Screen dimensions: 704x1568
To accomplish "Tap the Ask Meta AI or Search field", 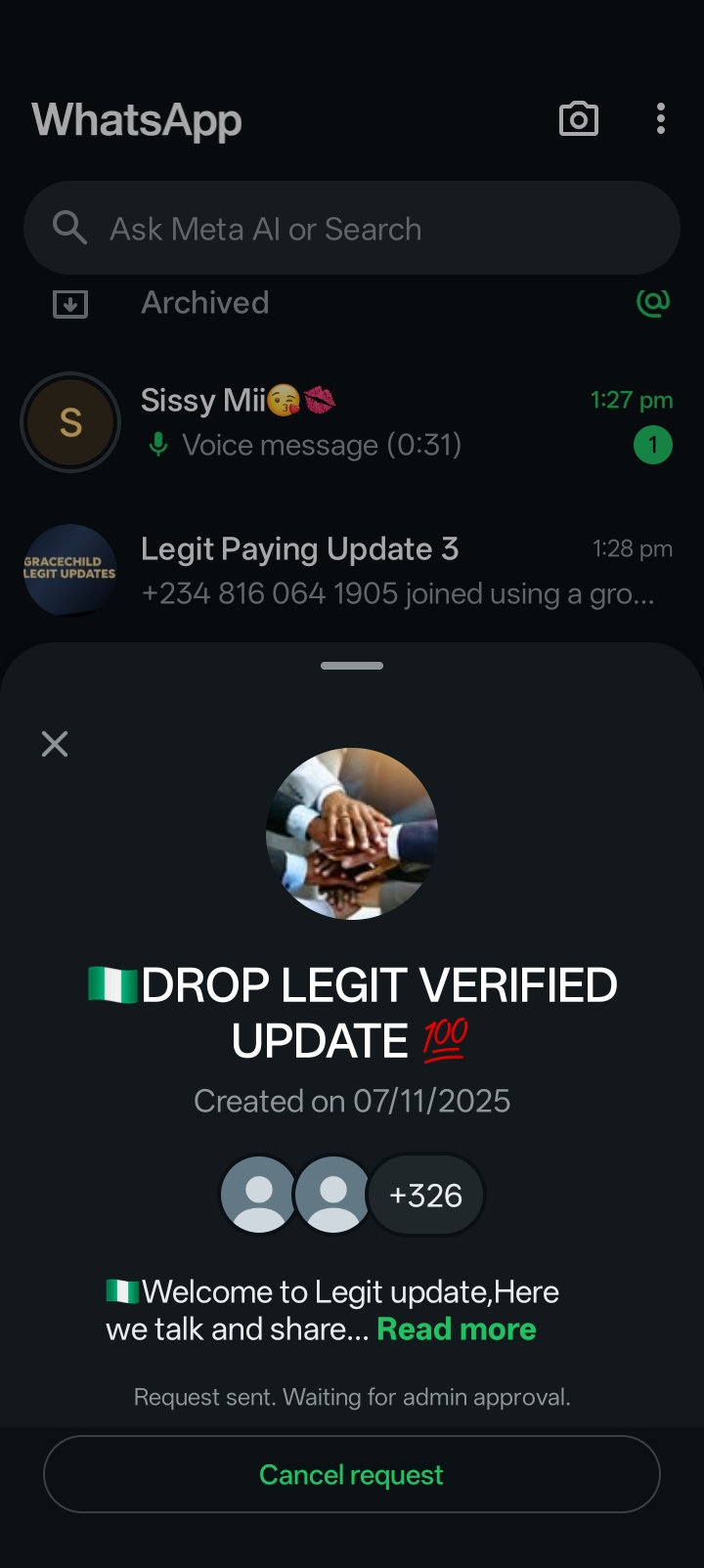I will [352, 229].
